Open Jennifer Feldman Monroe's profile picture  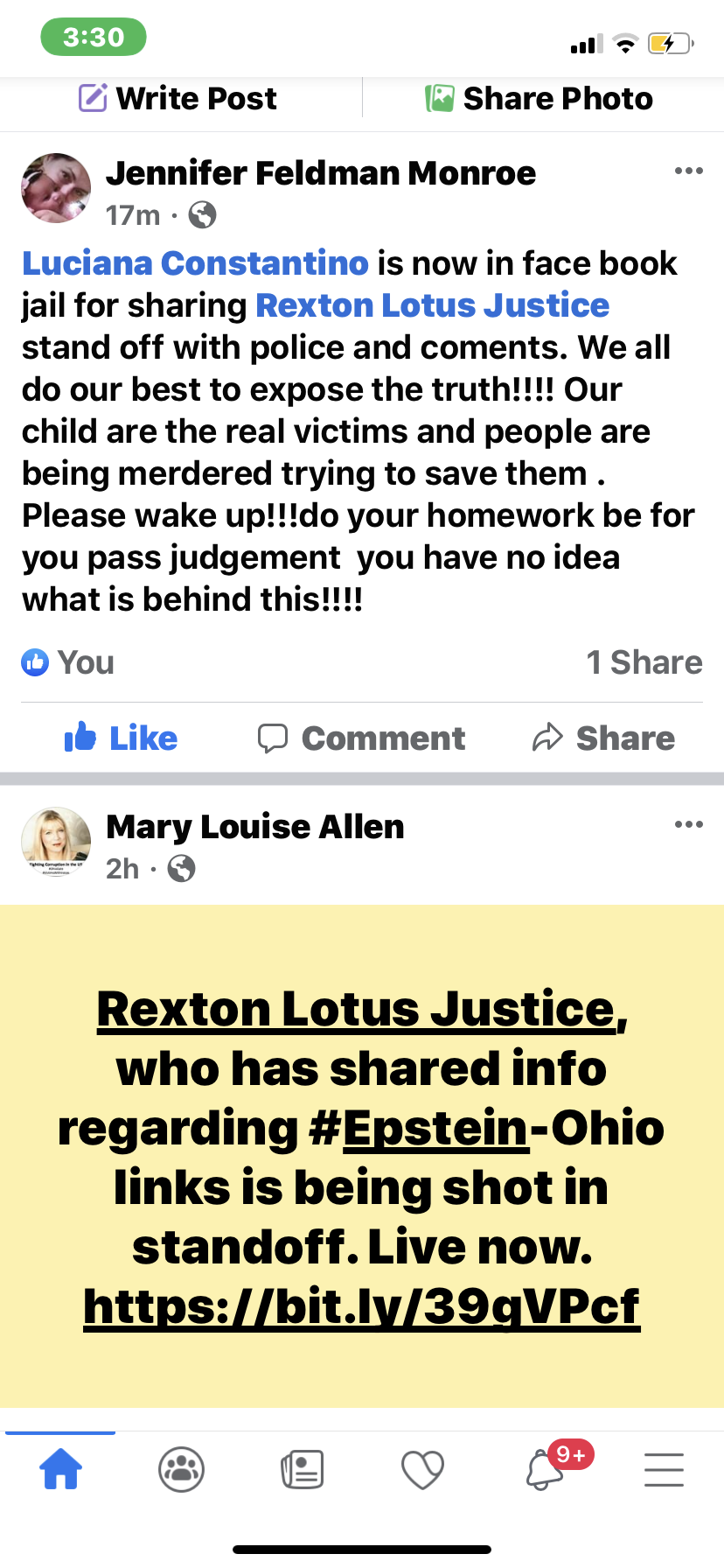(x=56, y=188)
